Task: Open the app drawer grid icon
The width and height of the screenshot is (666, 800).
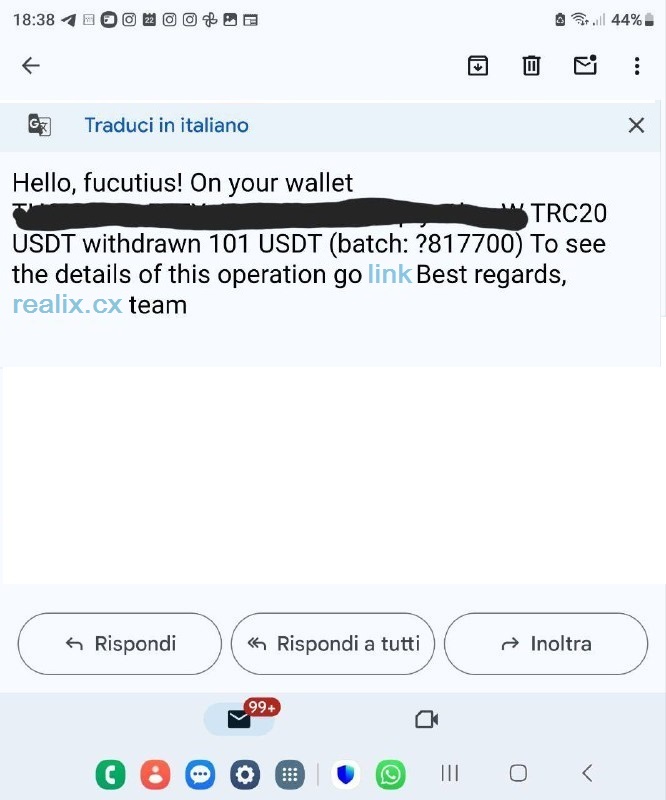Action: [291, 774]
